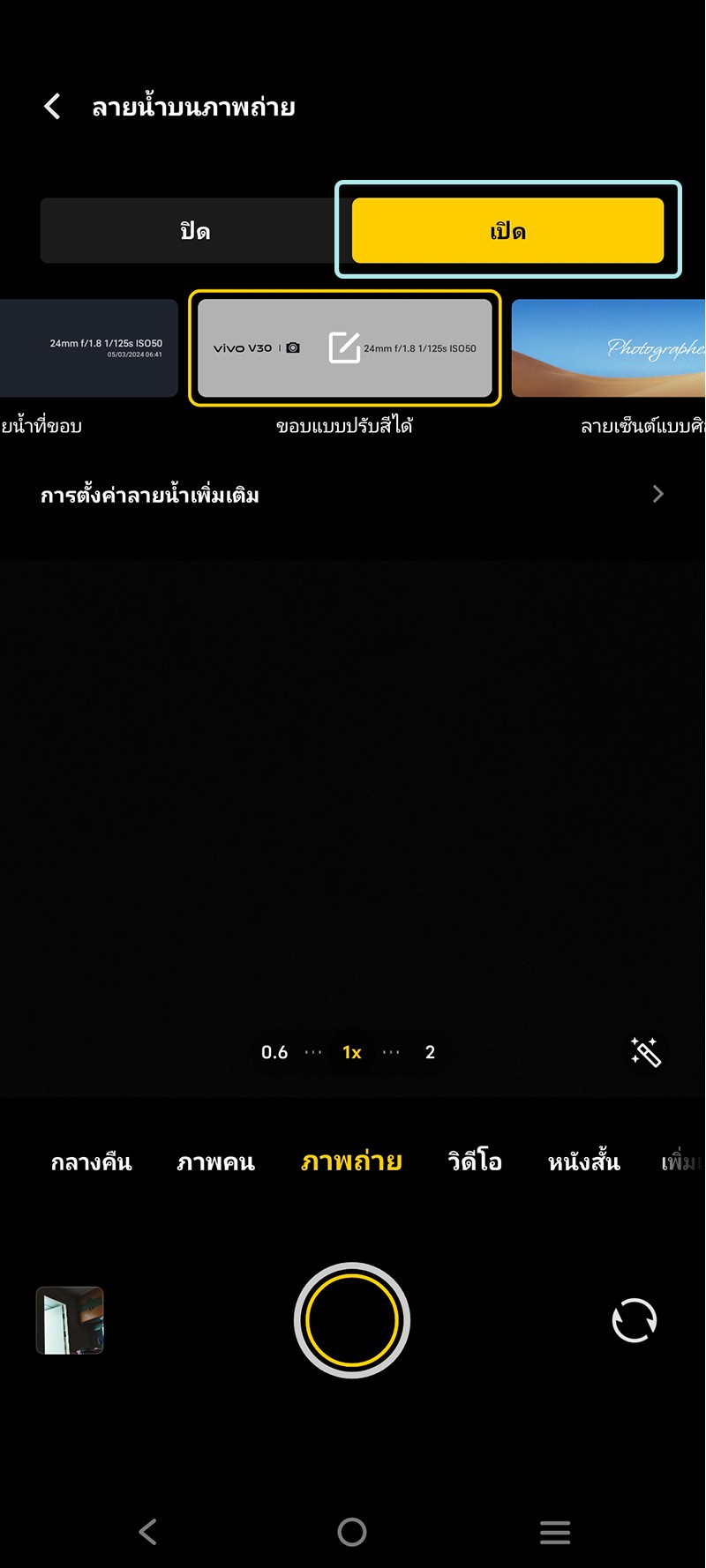Image resolution: width=706 pixels, height=1568 pixels.
Task: Select เปิด to turn watermark on
Action: click(507, 231)
